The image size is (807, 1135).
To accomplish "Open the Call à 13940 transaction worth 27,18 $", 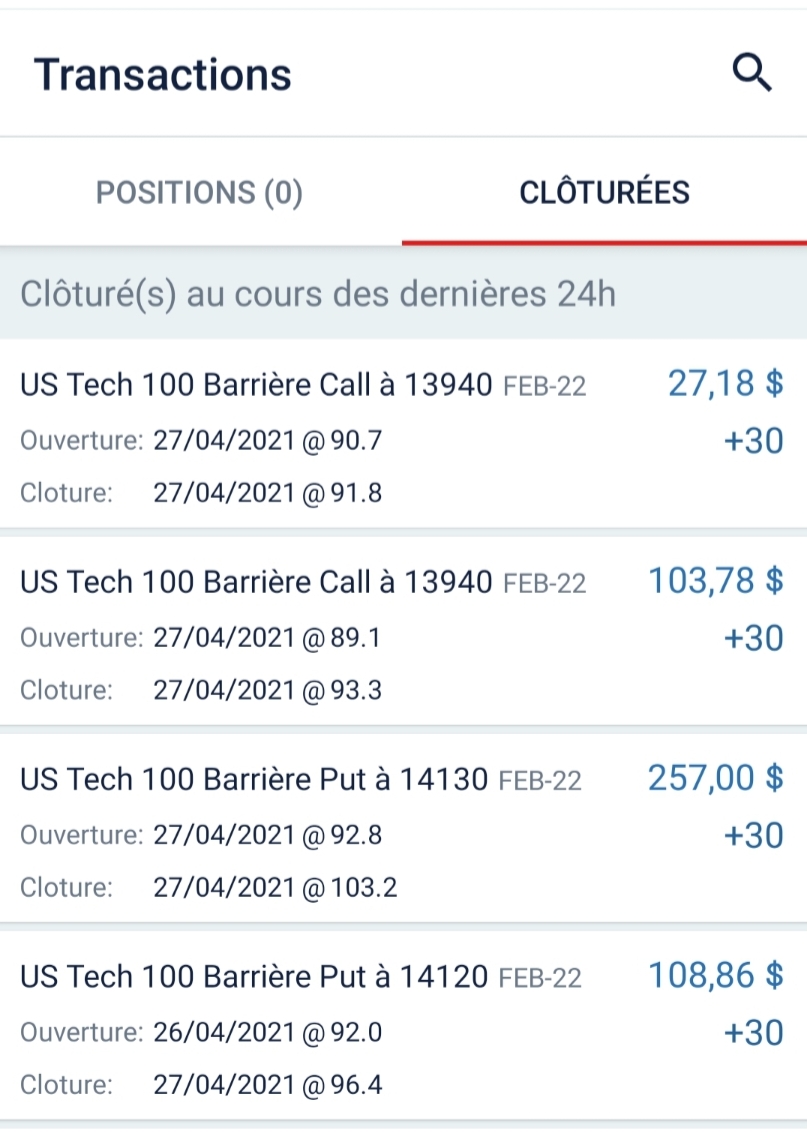I will click(x=402, y=435).
